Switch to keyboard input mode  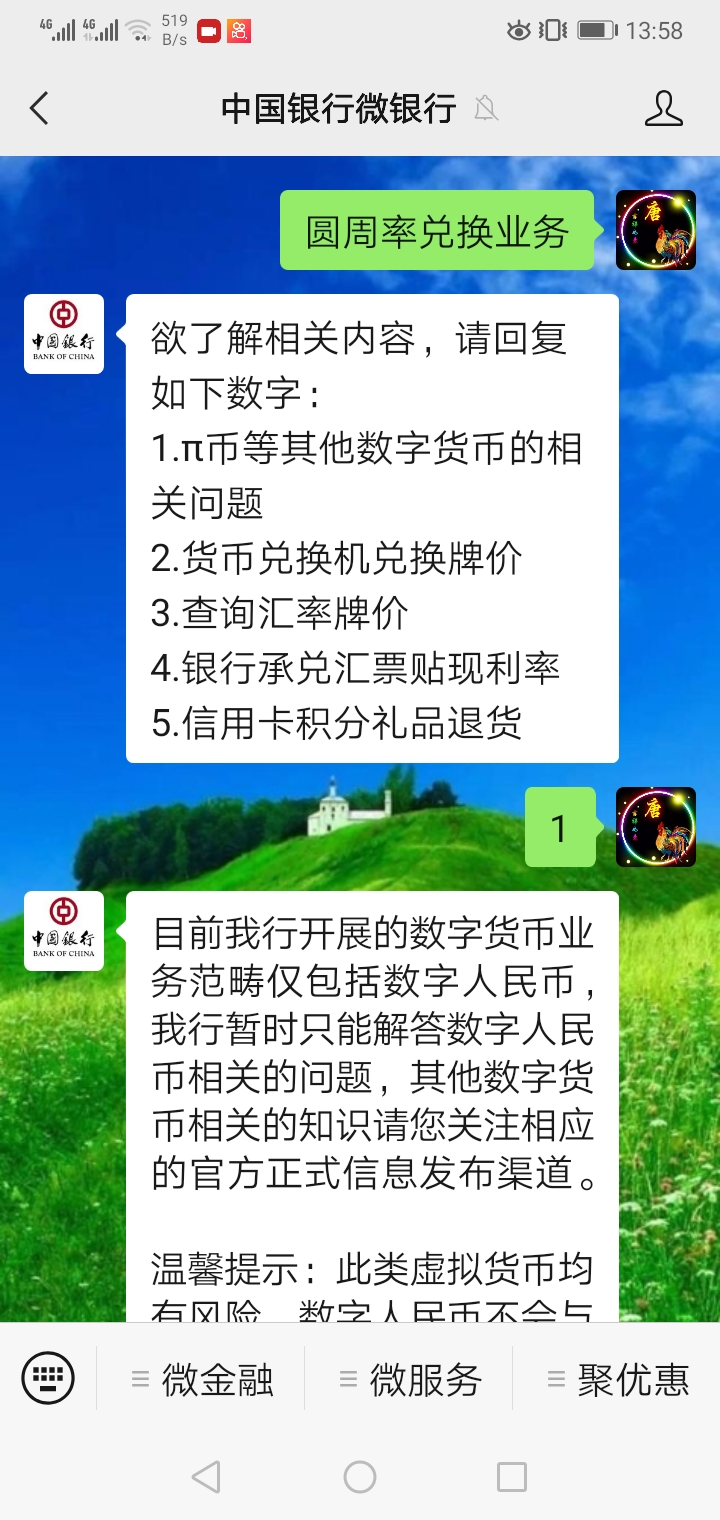tap(48, 1379)
